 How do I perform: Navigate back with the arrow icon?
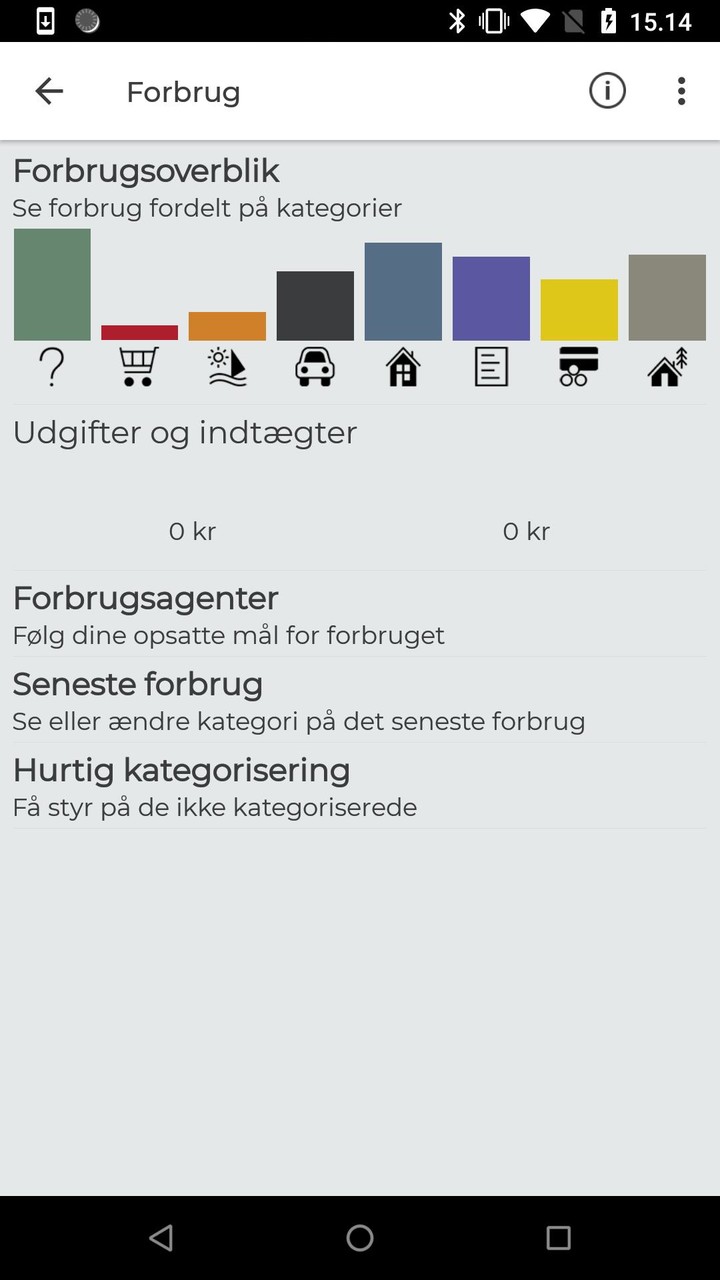[x=48, y=90]
